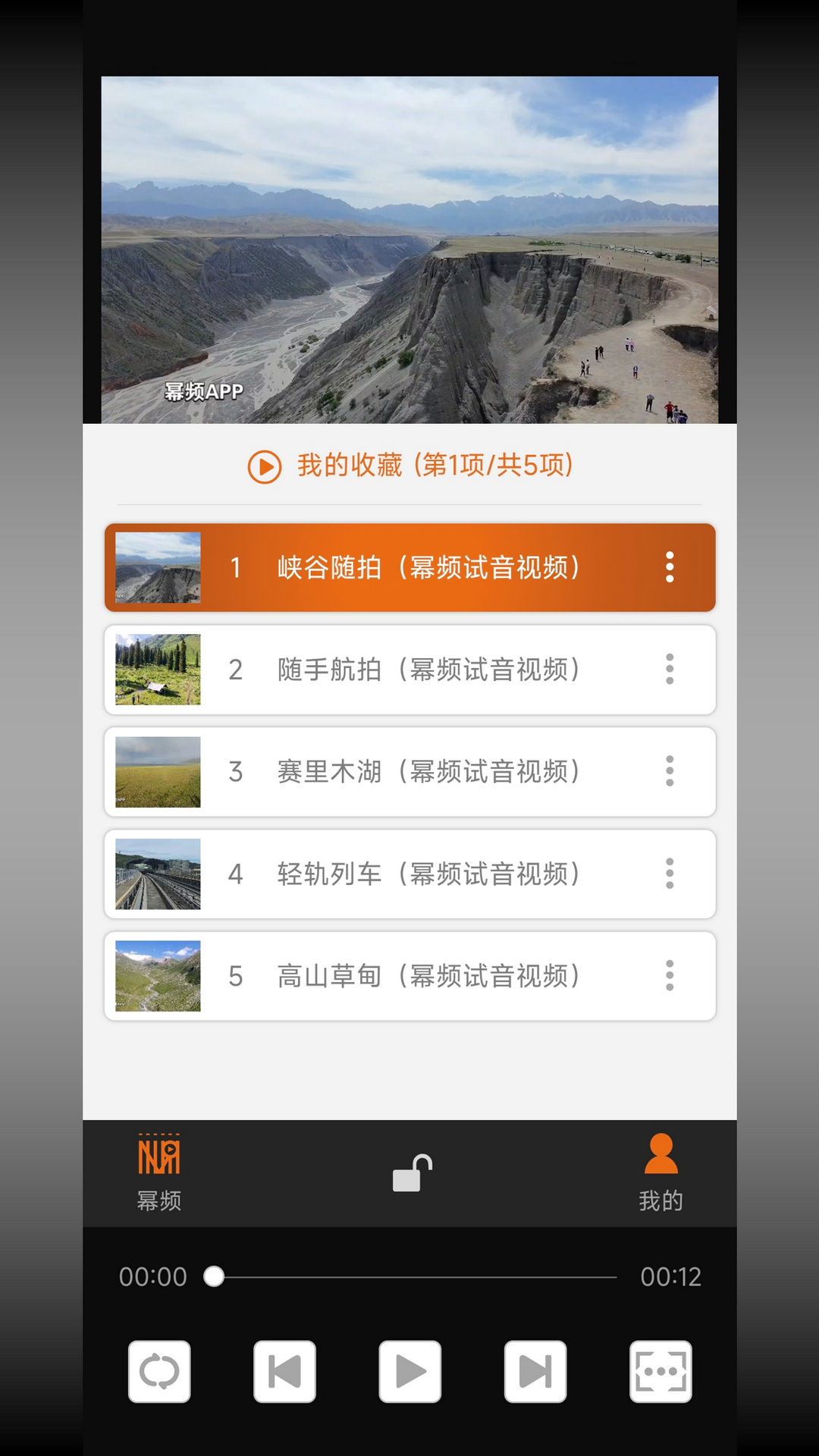Tap the 赛里木湖 thumbnail image

[156, 771]
